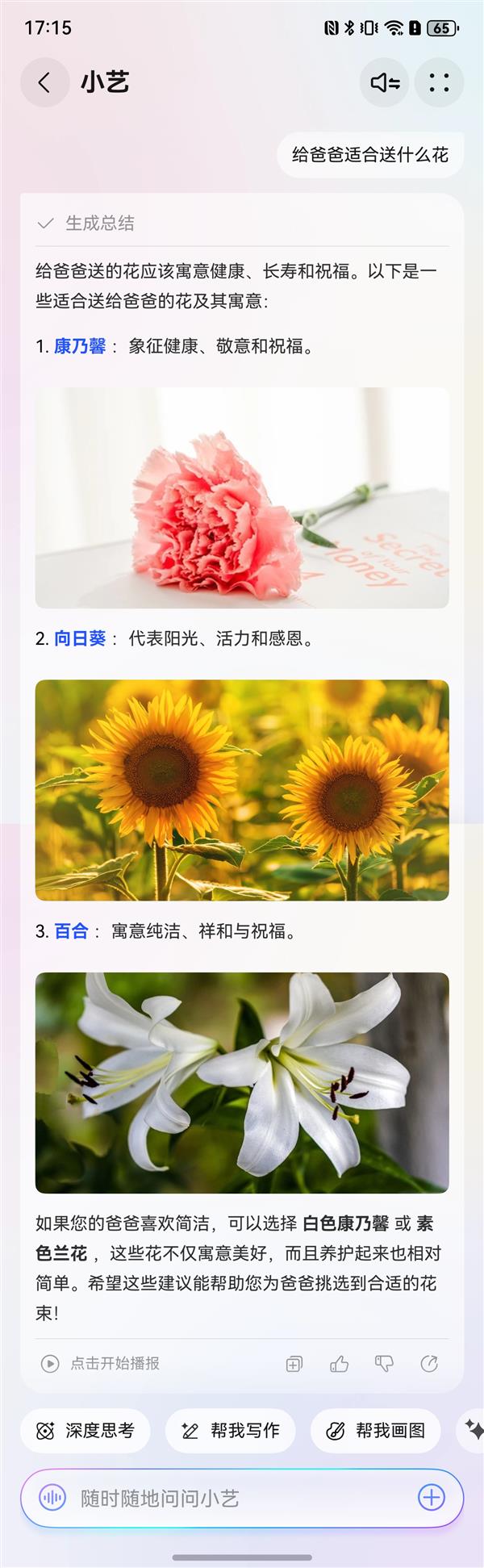
Task: View the pink carnation image
Action: tap(242, 497)
